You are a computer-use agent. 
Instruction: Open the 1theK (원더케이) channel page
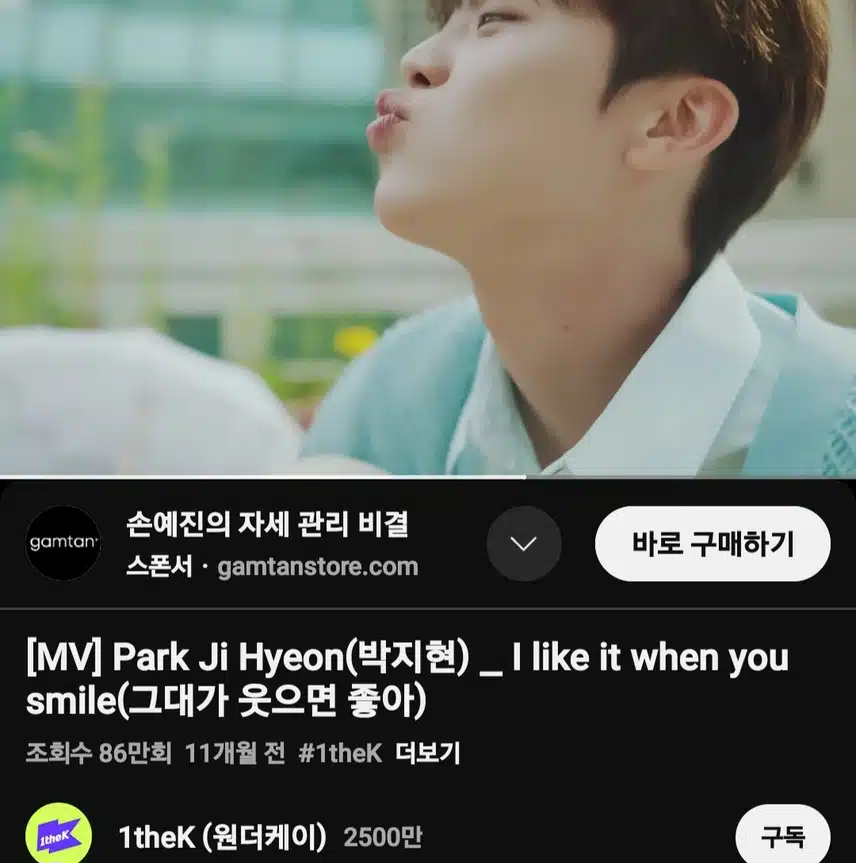222,836
